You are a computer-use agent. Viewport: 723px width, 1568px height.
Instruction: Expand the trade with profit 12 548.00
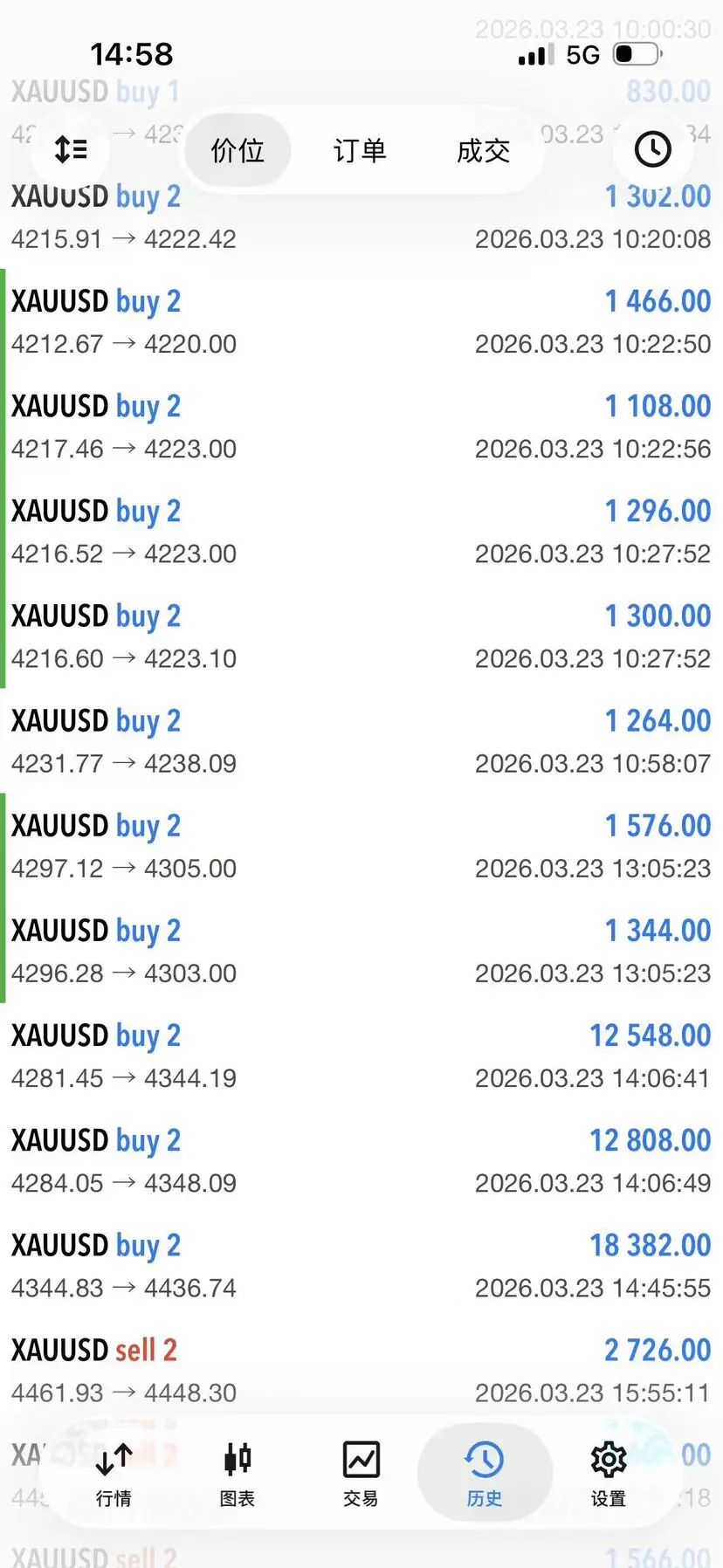point(361,1056)
